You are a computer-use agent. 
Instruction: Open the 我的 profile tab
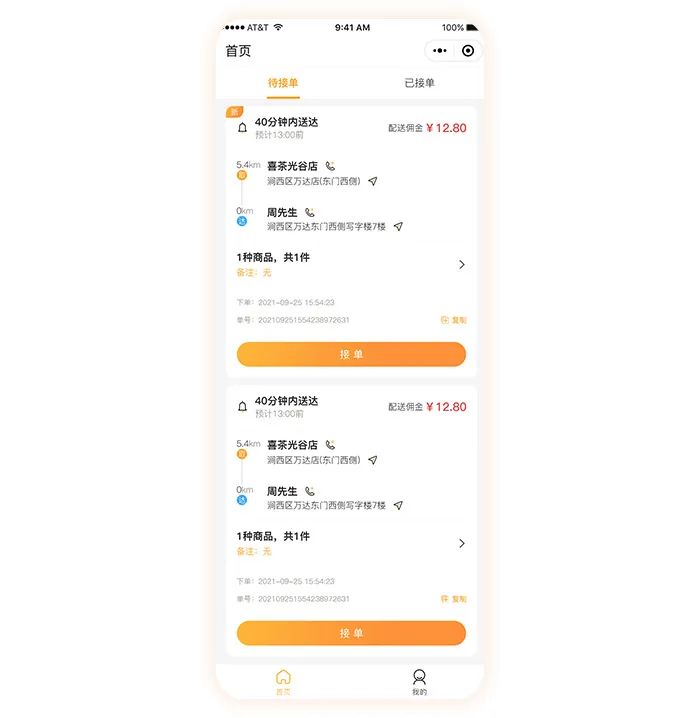[419, 682]
